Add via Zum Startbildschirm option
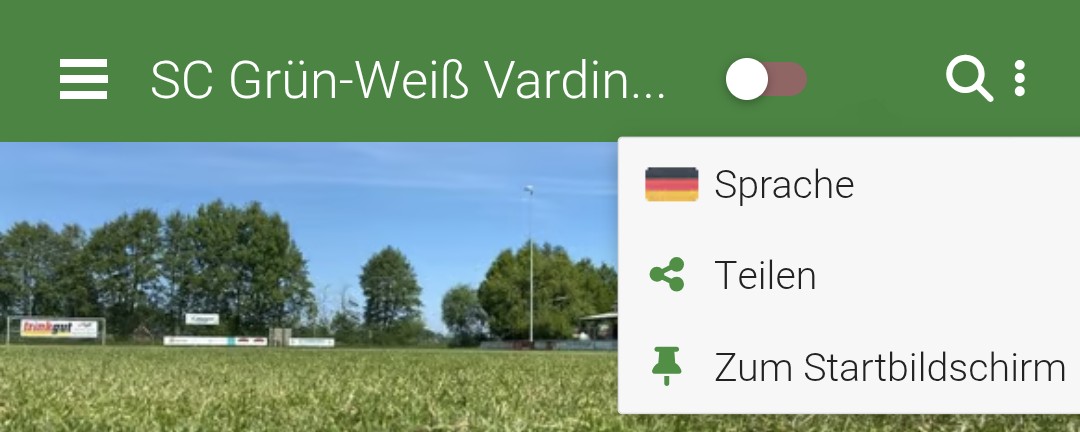The height and width of the screenshot is (432, 1080). click(x=888, y=368)
